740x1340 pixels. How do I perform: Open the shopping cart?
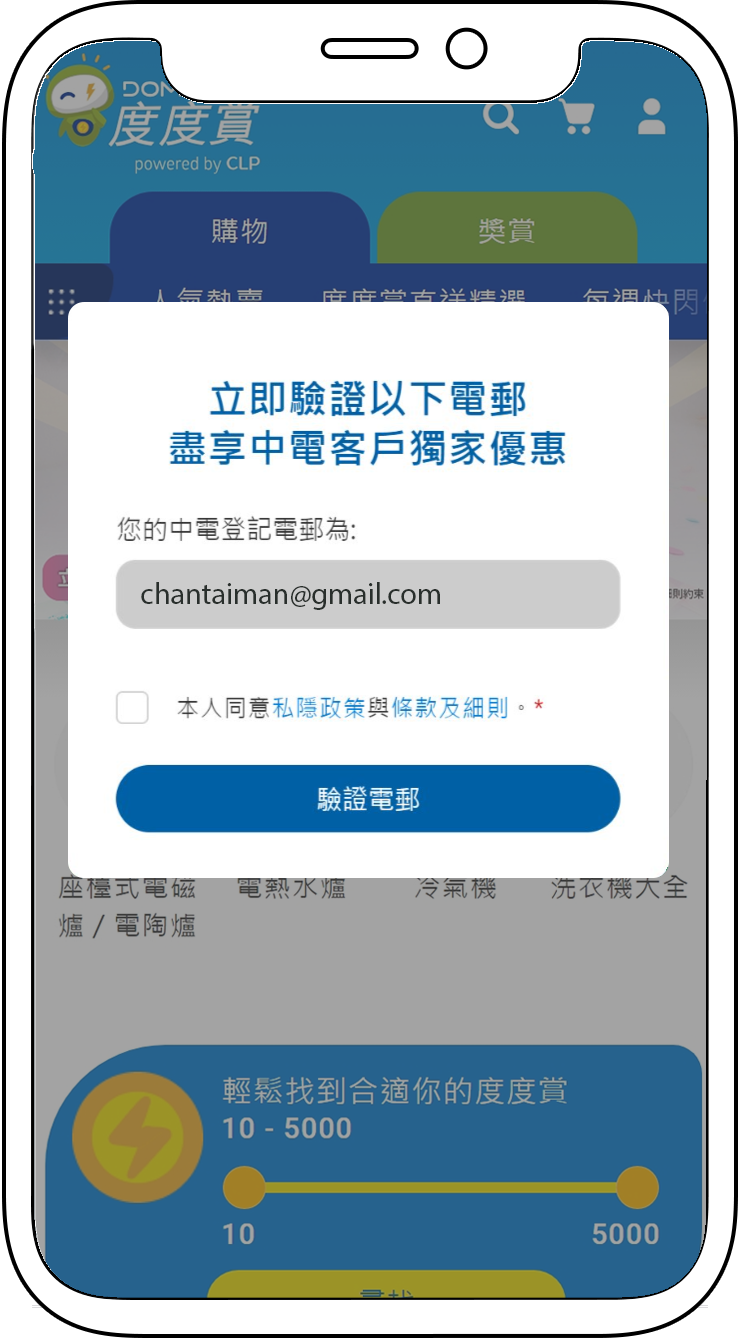(x=576, y=117)
